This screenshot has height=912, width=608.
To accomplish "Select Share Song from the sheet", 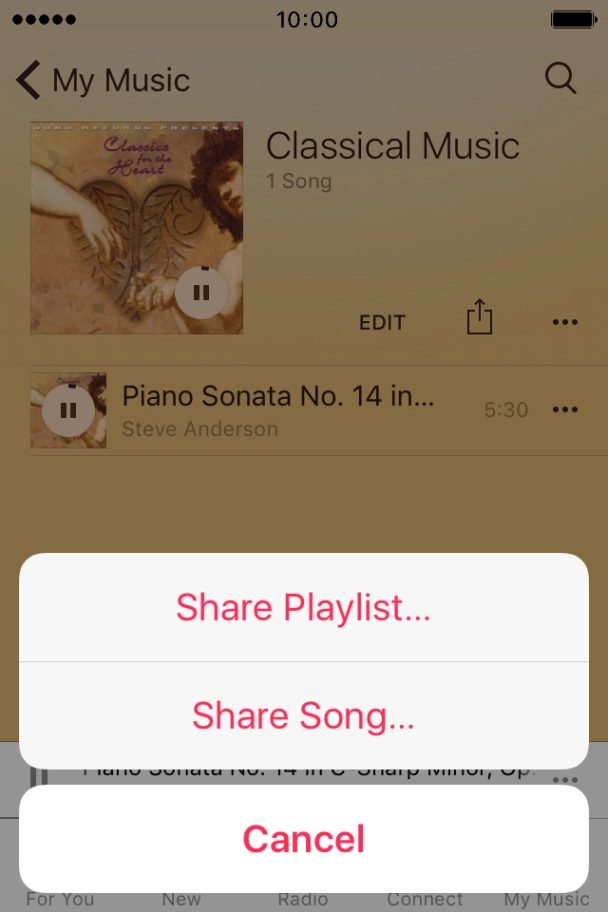I will [x=303, y=716].
